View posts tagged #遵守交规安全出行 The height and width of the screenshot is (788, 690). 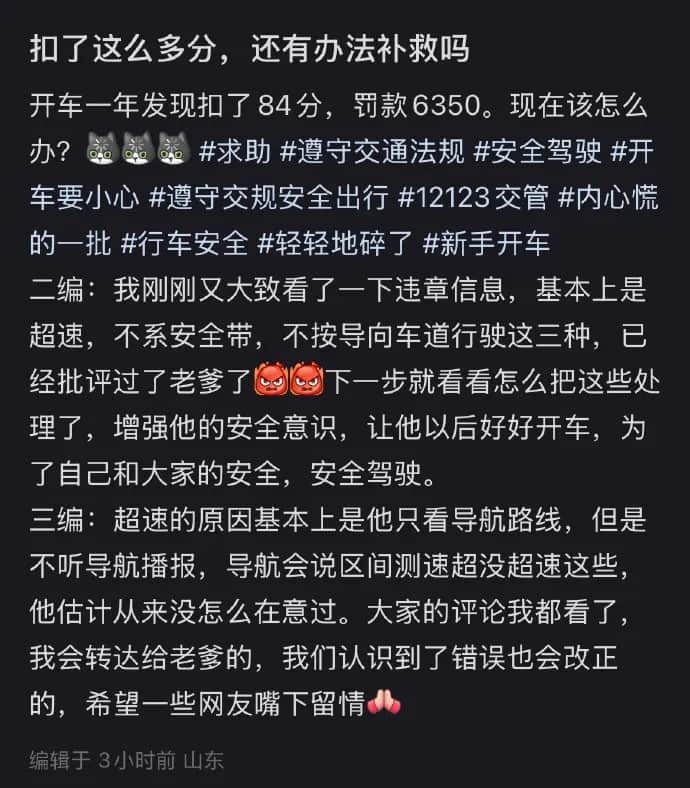(x=269, y=197)
